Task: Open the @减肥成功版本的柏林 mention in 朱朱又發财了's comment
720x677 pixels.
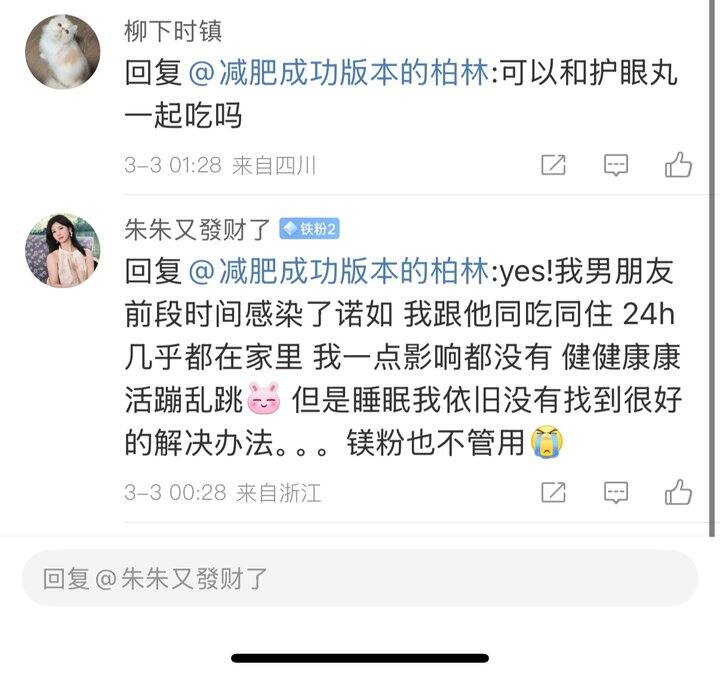Action: [x=336, y=271]
